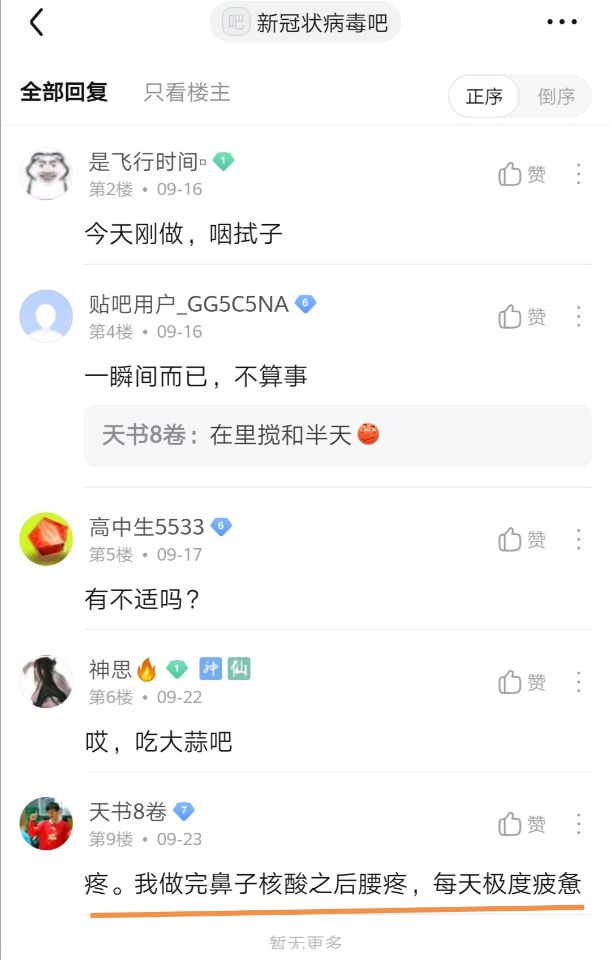Image resolution: width=611 pixels, height=960 pixels.
Task: View 天书8卷's profile avatar
Action: pyautogui.click(x=46, y=824)
